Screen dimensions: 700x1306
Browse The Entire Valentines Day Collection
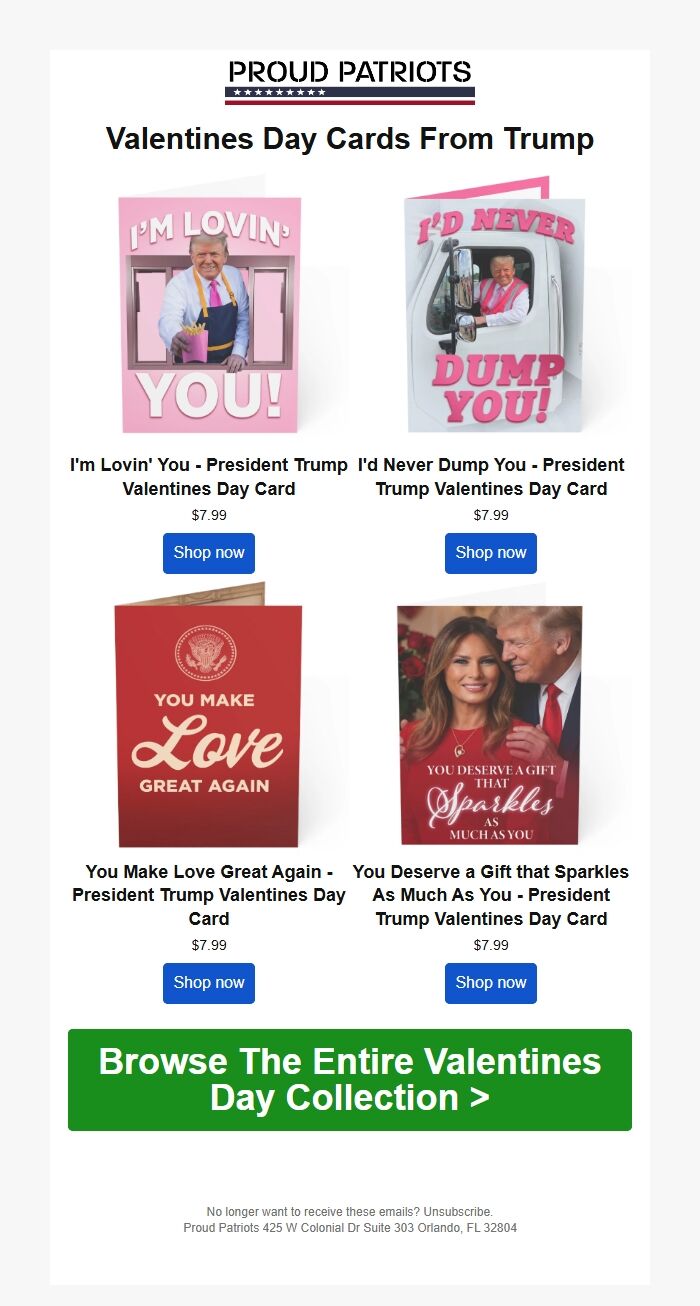coord(350,1080)
